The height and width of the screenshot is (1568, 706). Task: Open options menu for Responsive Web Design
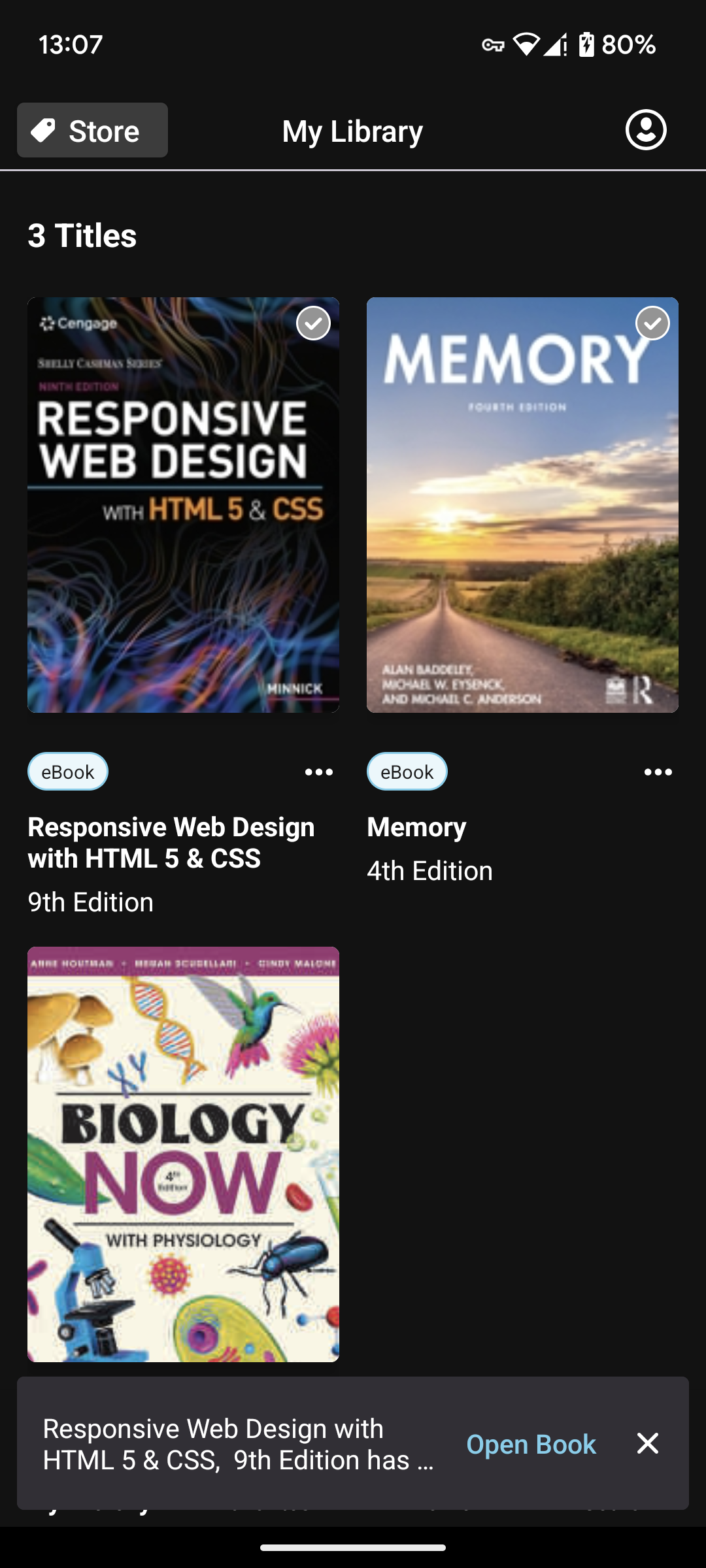pyautogui.click(x=319, y=772)
